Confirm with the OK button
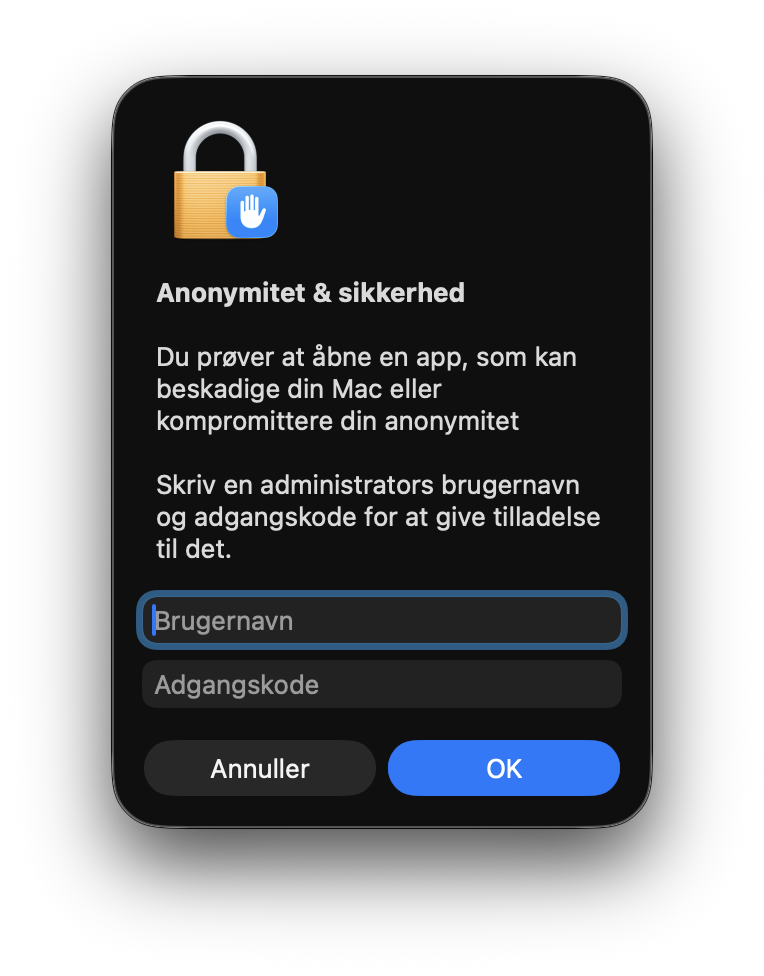 pos(504,768)
